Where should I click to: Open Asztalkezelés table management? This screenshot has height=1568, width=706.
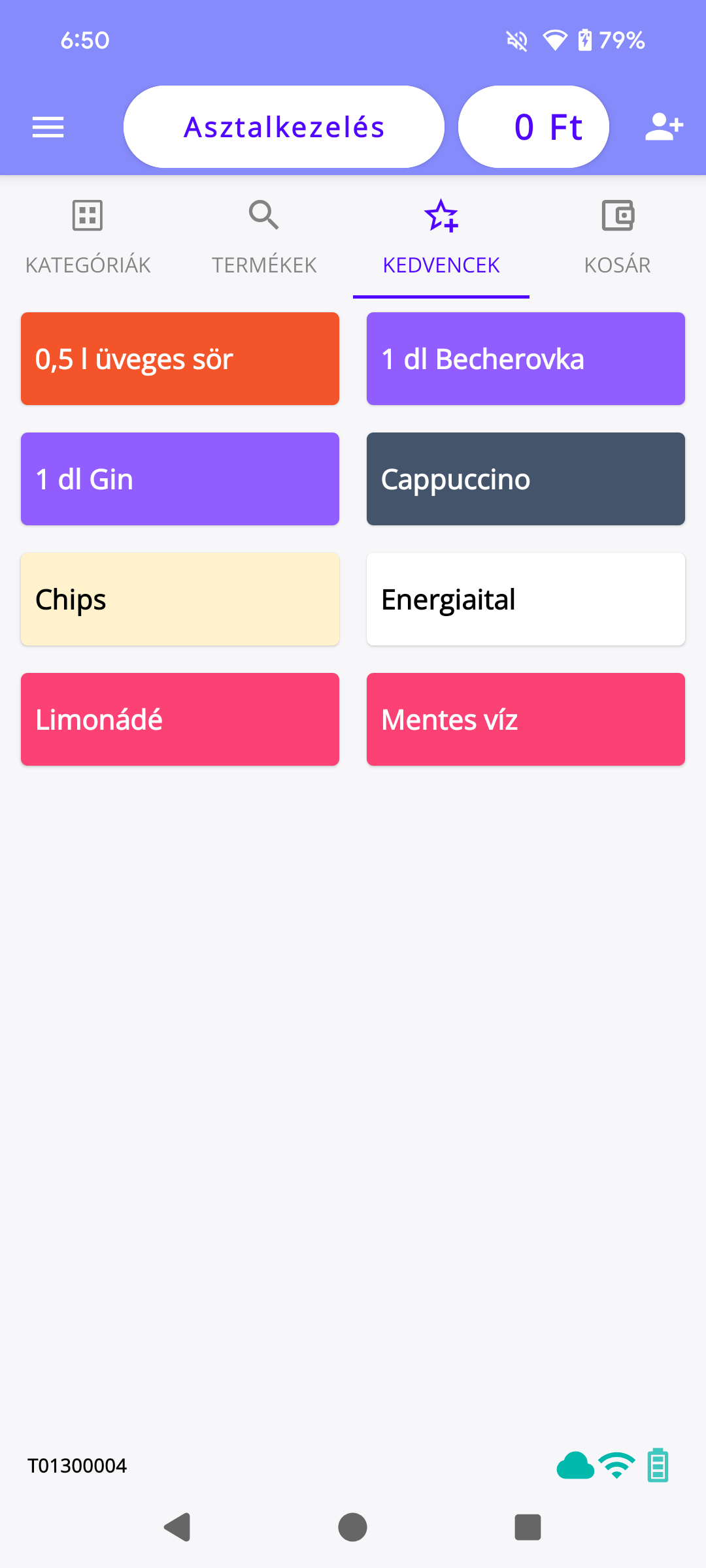tap(284, 127)
